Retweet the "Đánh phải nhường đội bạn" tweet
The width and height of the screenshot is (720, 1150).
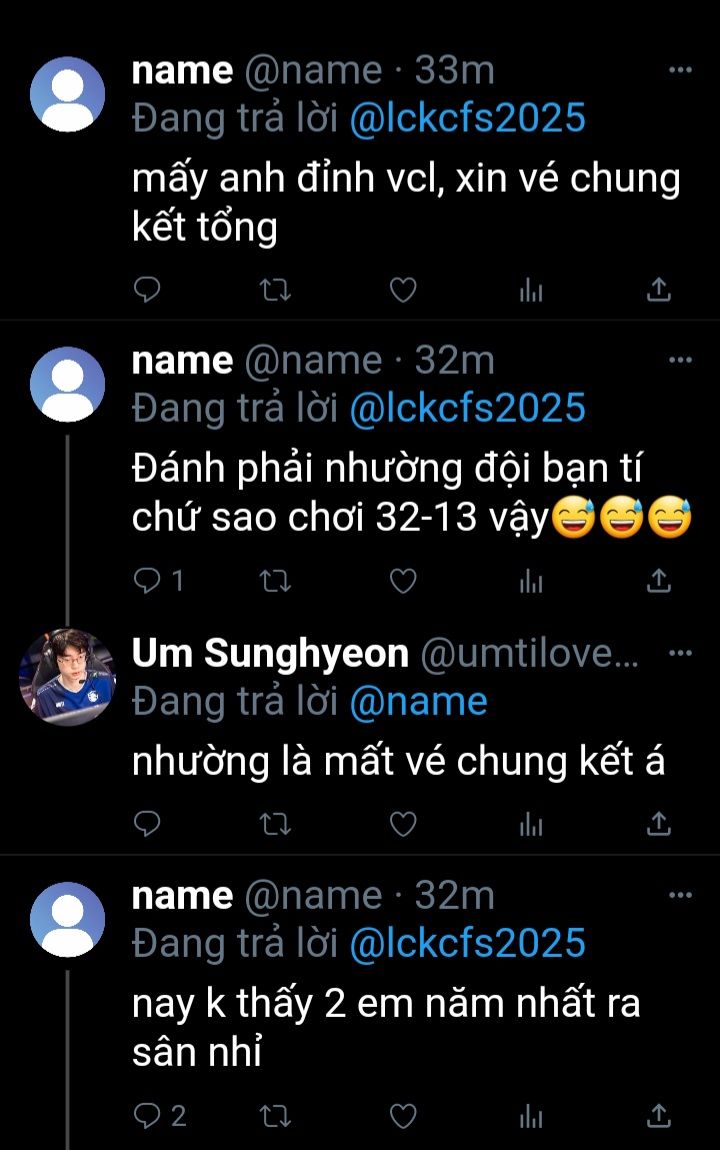(x=275, y=580)
